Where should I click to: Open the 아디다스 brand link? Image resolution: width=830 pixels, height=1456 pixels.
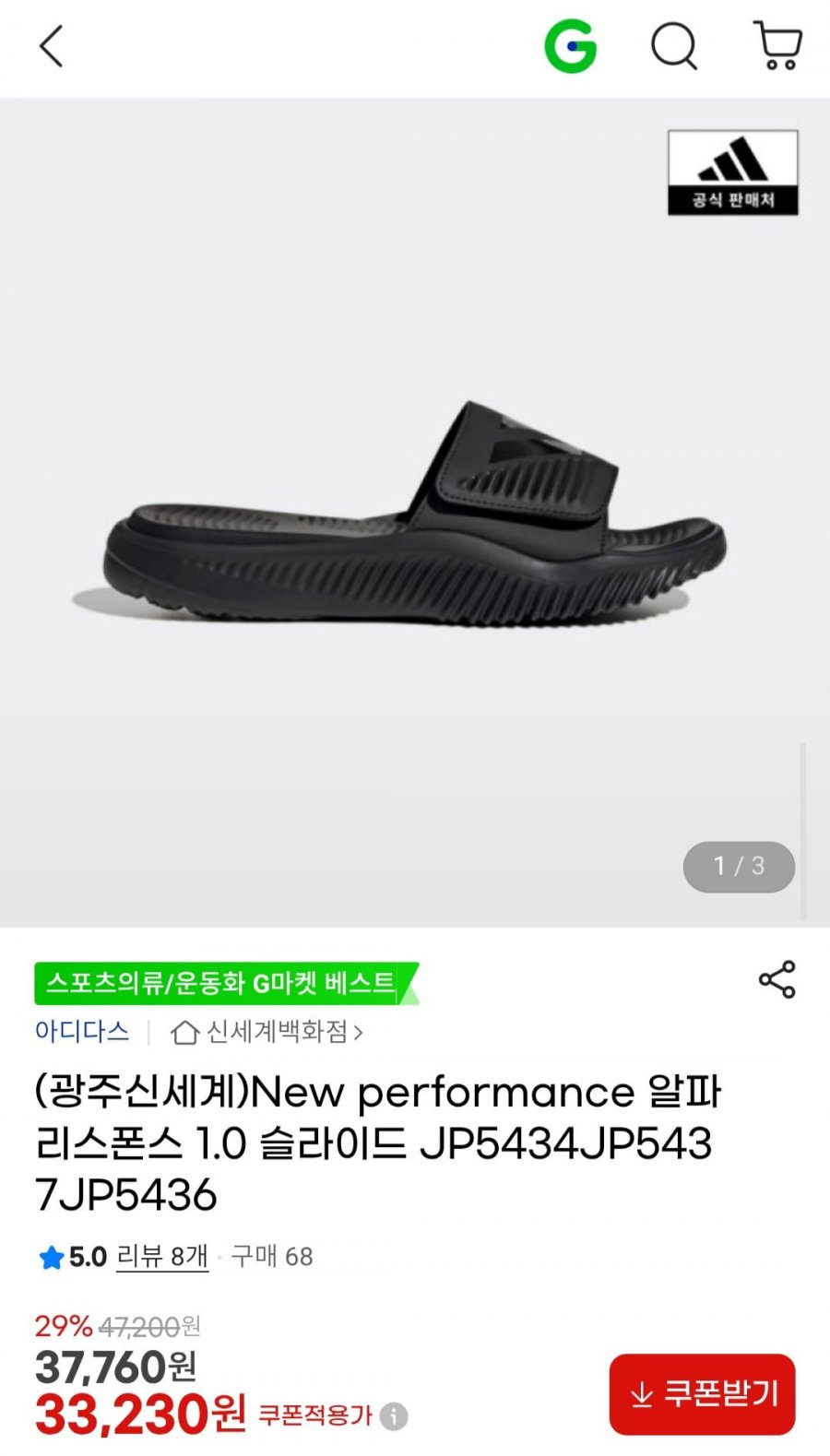click(82, 1031)
